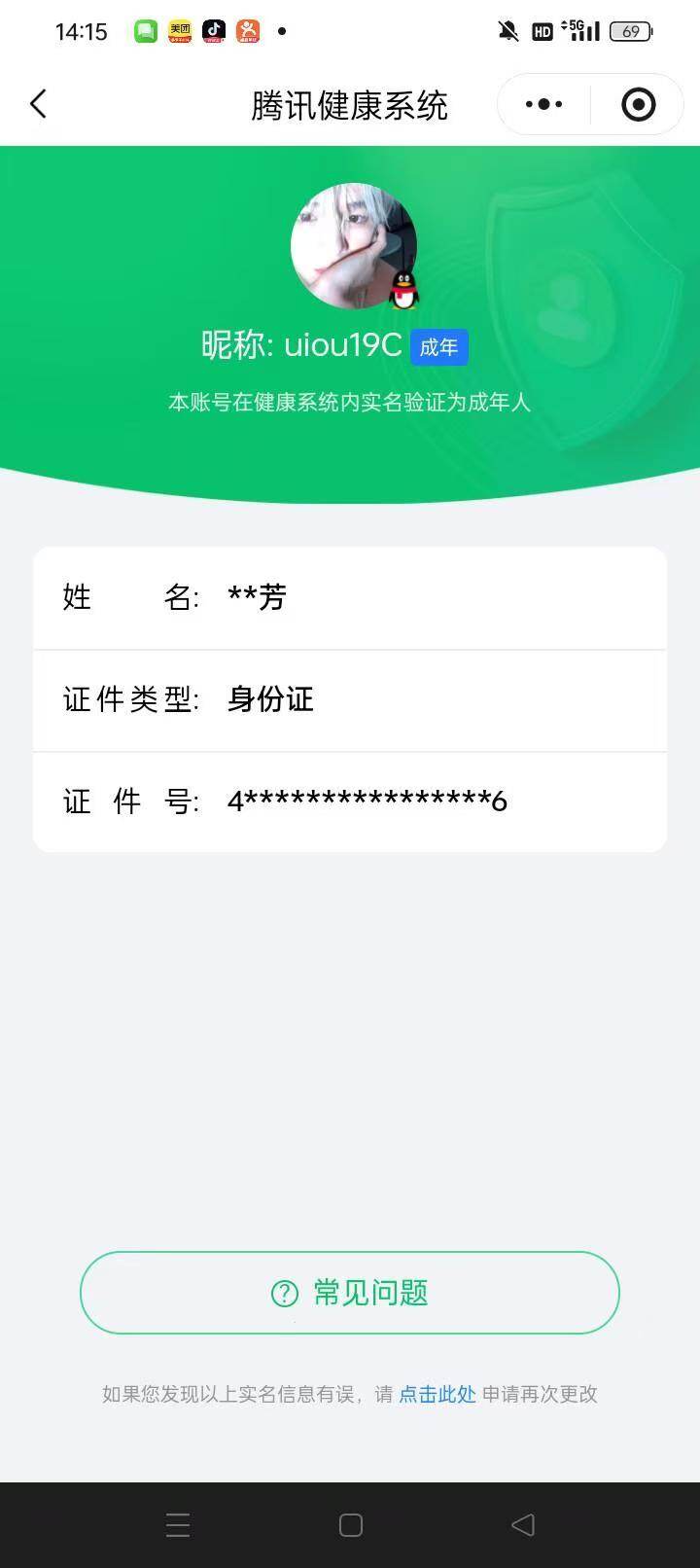
Task: Tap the 常见问题 FAQ button
Action: click(x=350, y=1293)
